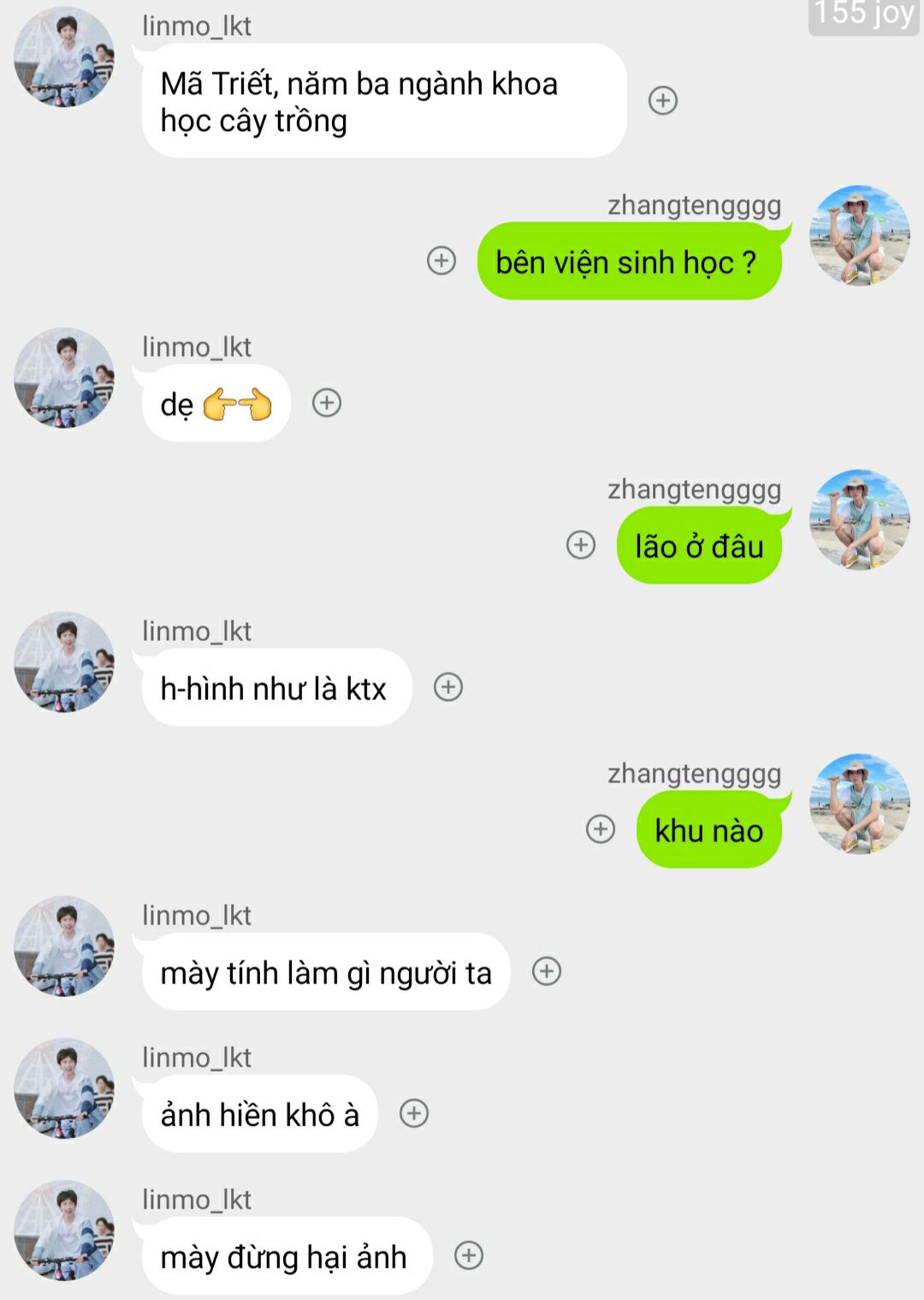Add reaction to the "Mã Triết, năm ba" message
The image size is (924, 1300).
[663, 100]
